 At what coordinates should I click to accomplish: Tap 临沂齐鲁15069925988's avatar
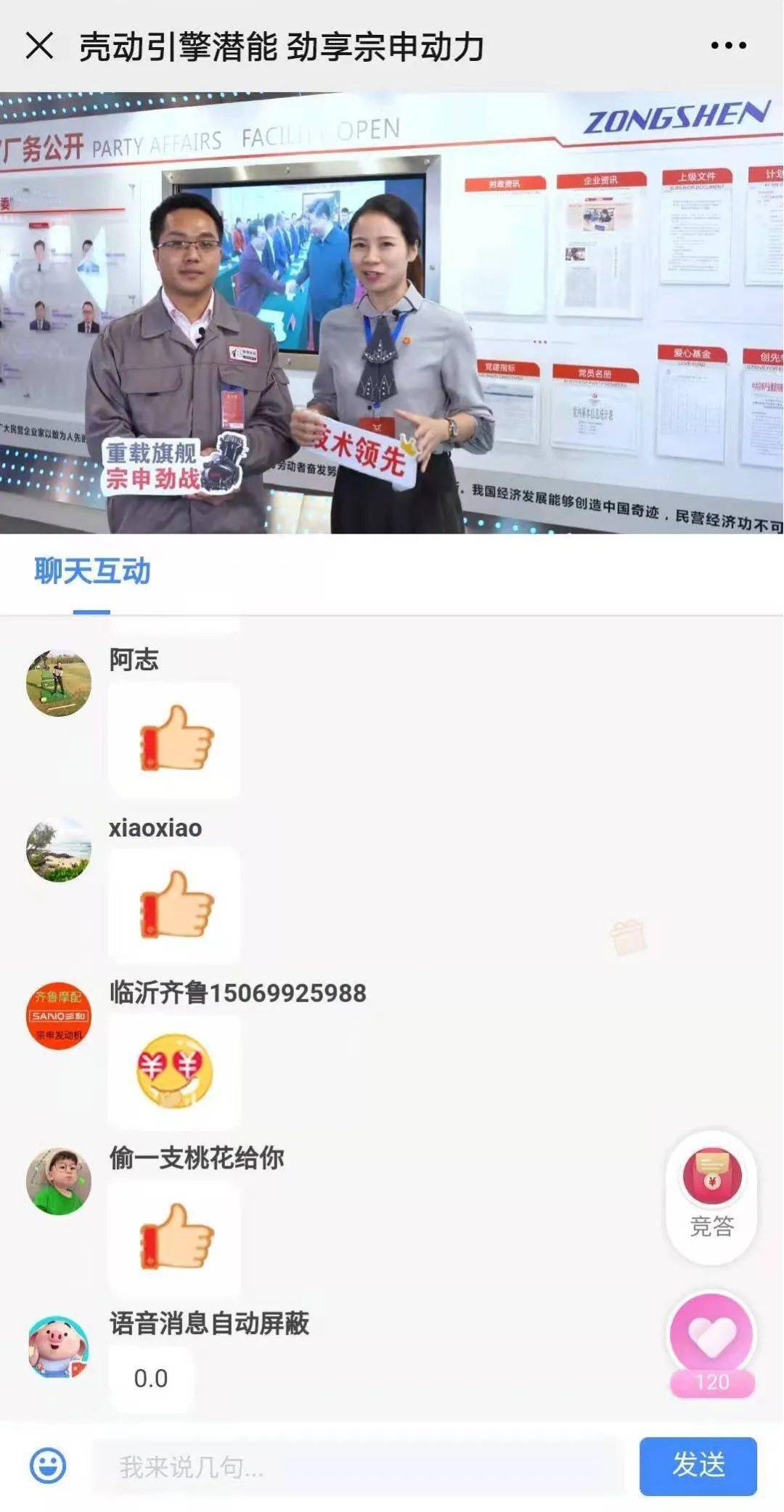[59, 1016]
